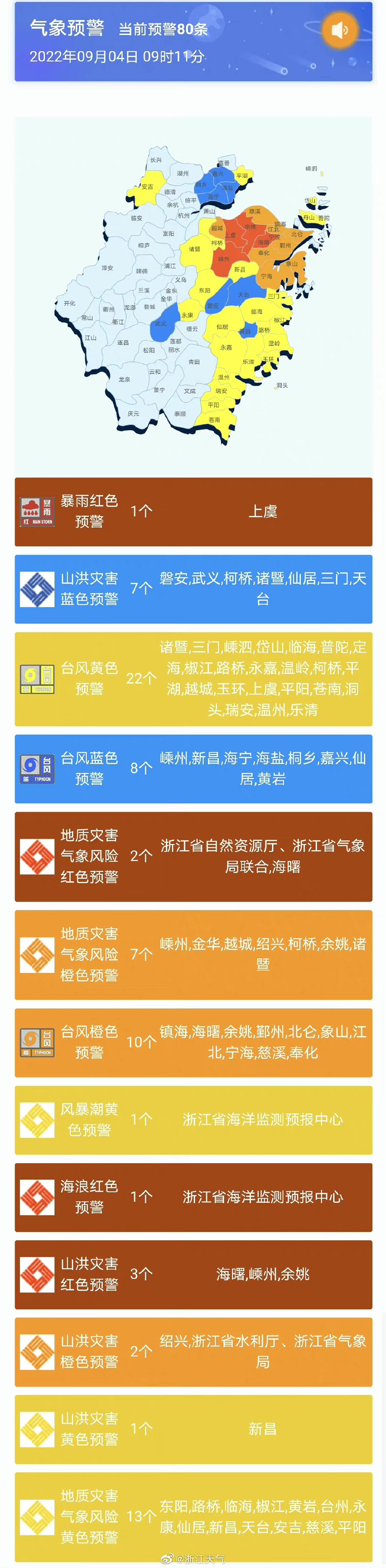The height and width of the screenshot is (1568, 386).
Task: Open the 山洪灾害橙色预警 row
Action: [x=193, y=1351]
